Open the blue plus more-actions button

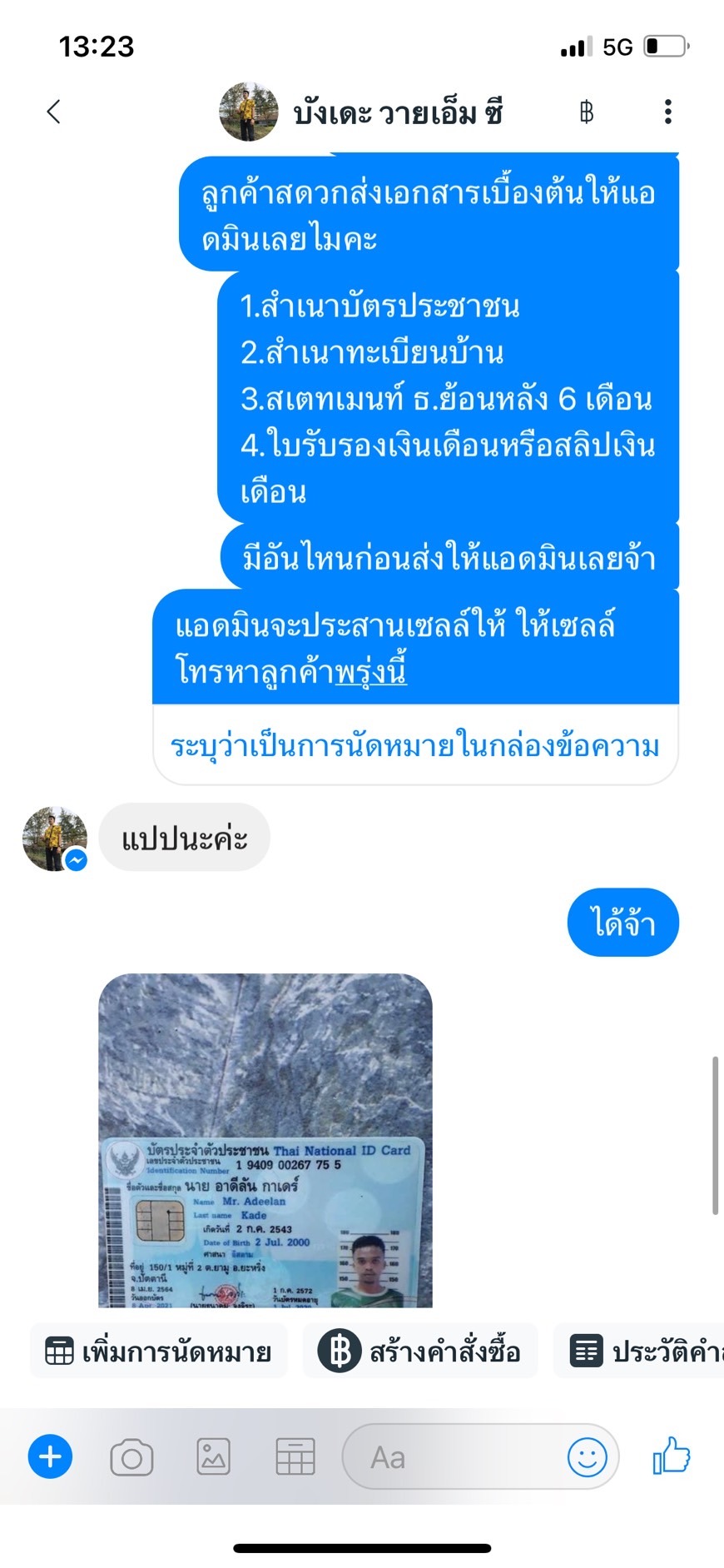tap(50, 1457)
